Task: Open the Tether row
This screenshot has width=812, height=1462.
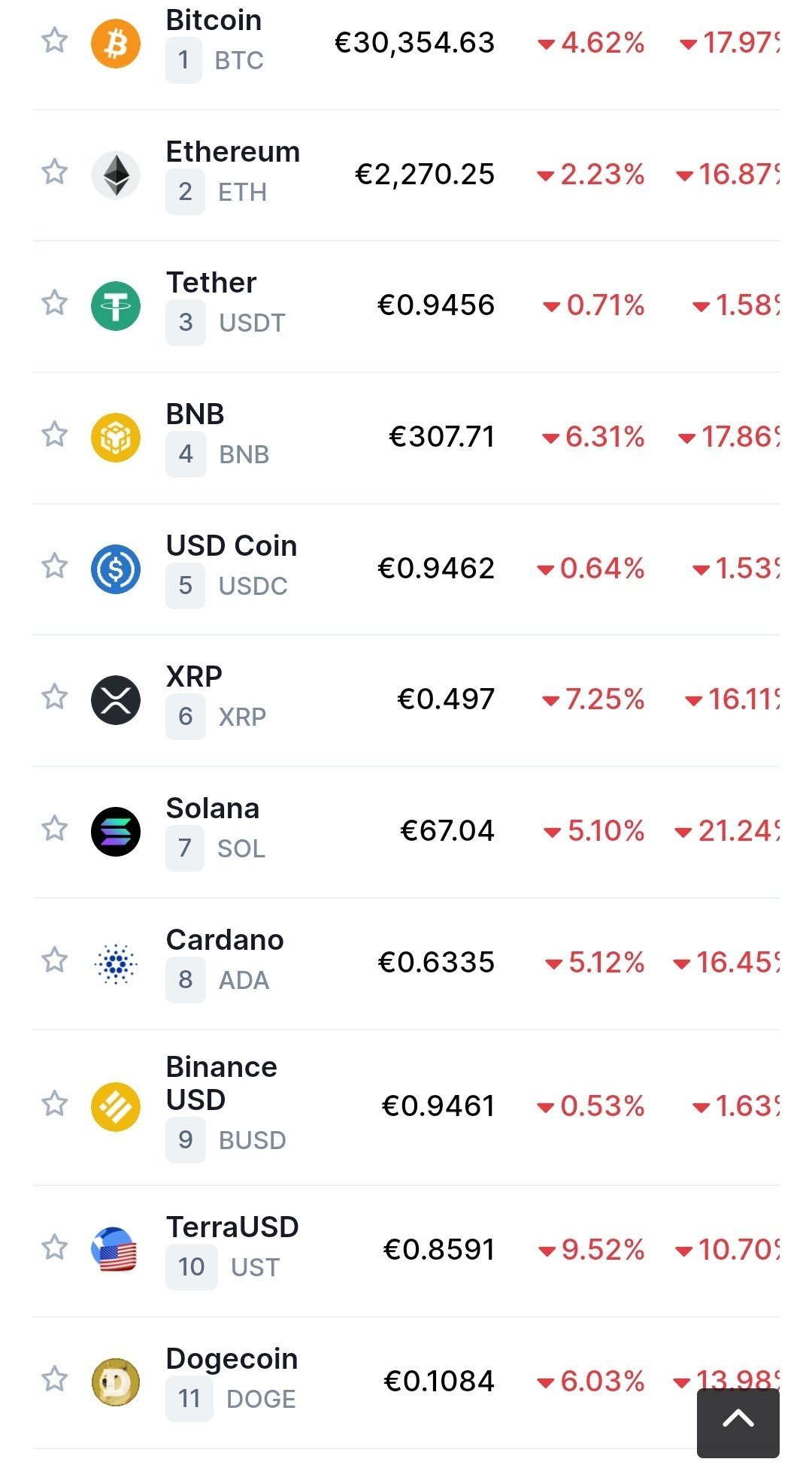Action: 406,306
